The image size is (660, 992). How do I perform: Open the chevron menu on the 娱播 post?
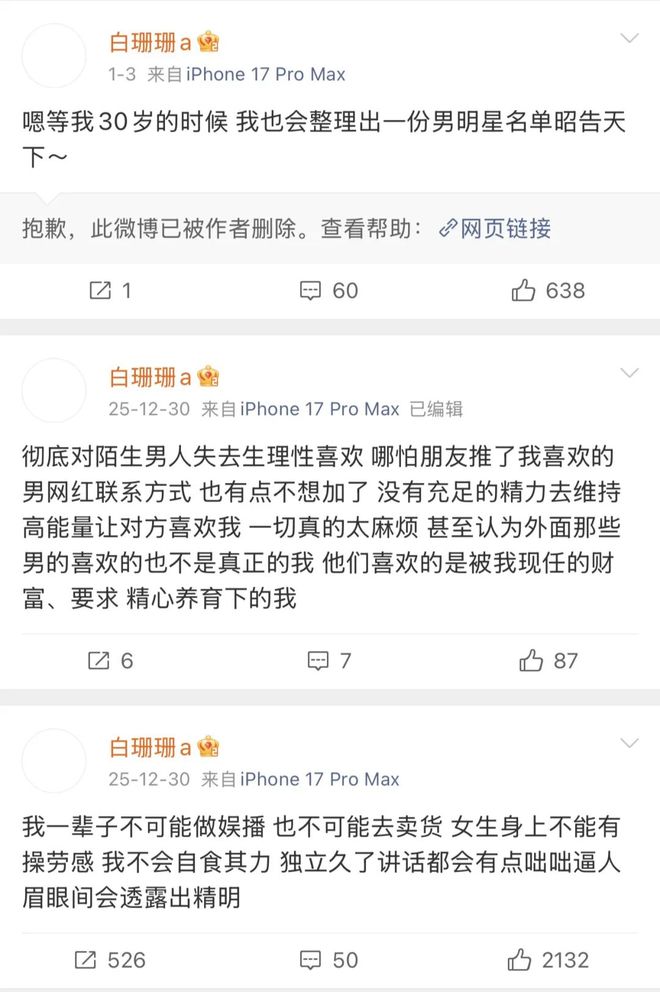(629, 744)
